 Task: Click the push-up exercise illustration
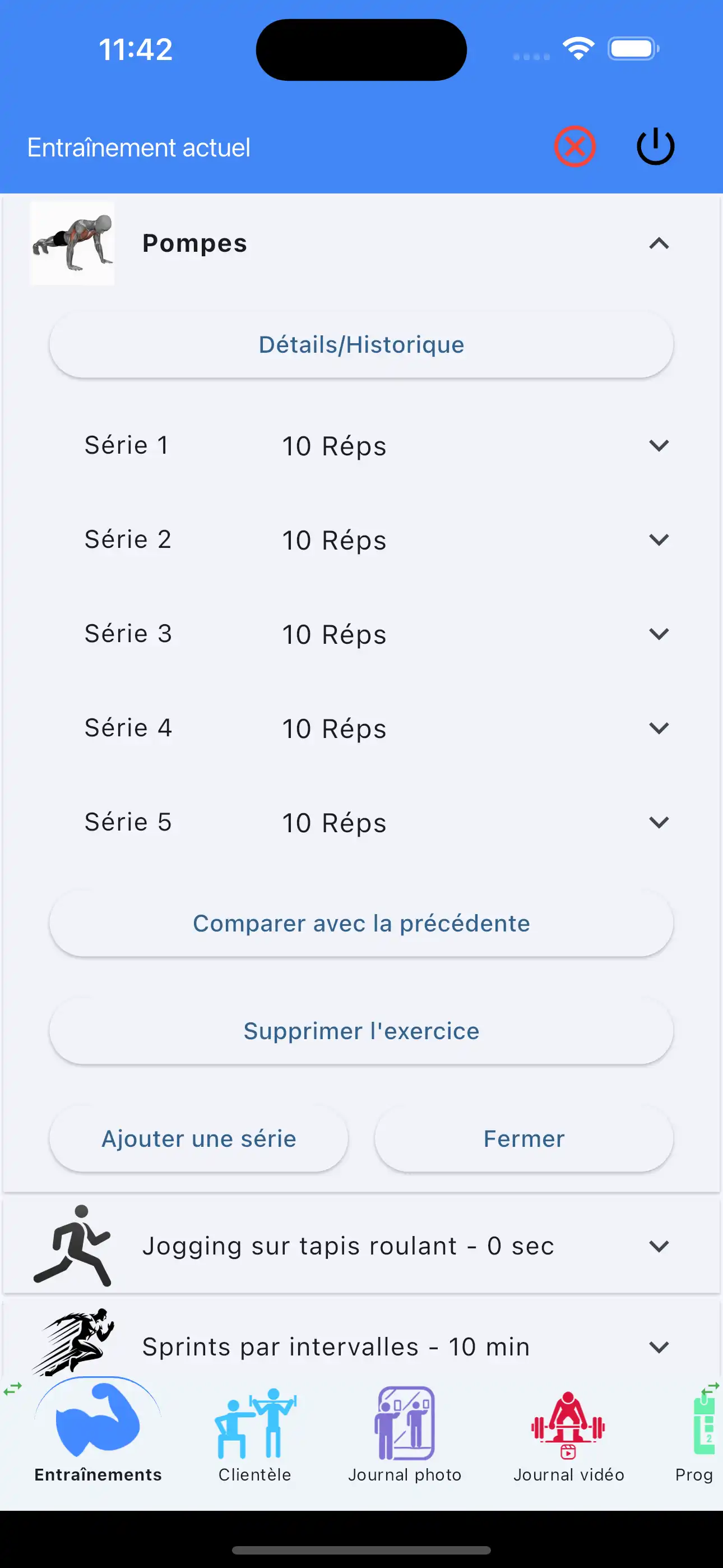point(72,243)
